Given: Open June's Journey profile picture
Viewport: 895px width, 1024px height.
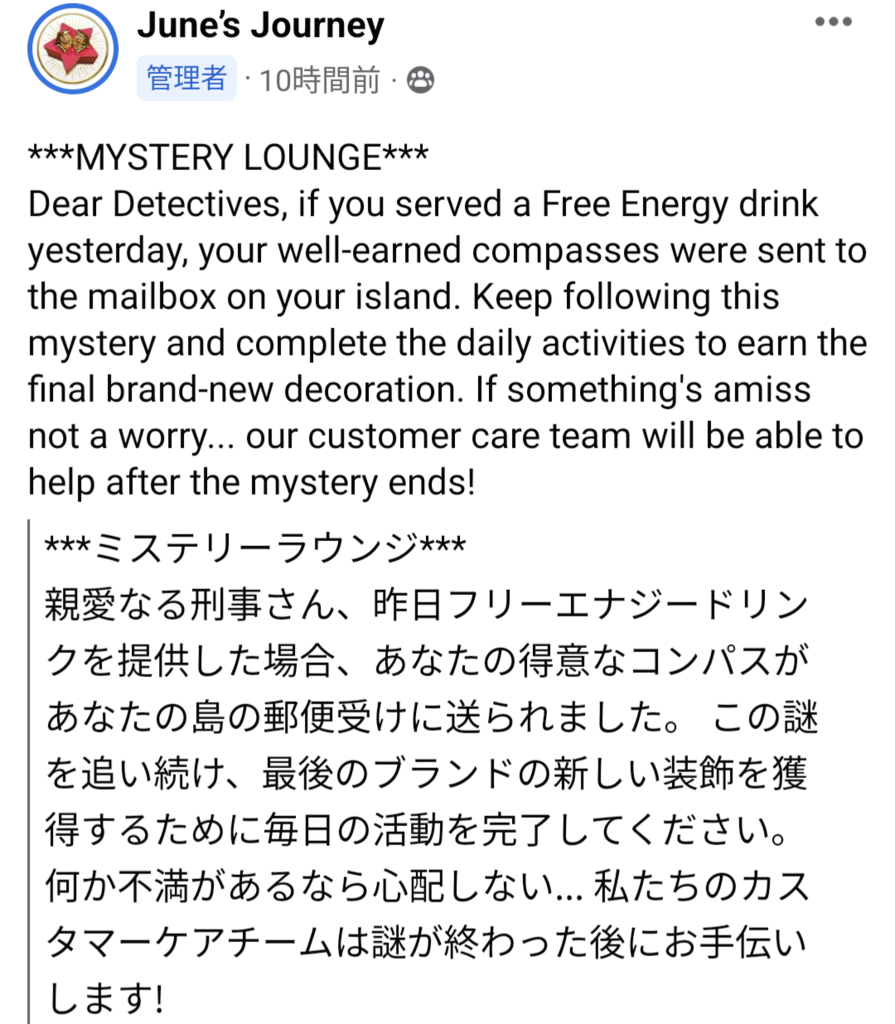Looking at the screenshot, I should tap(74, 47).
